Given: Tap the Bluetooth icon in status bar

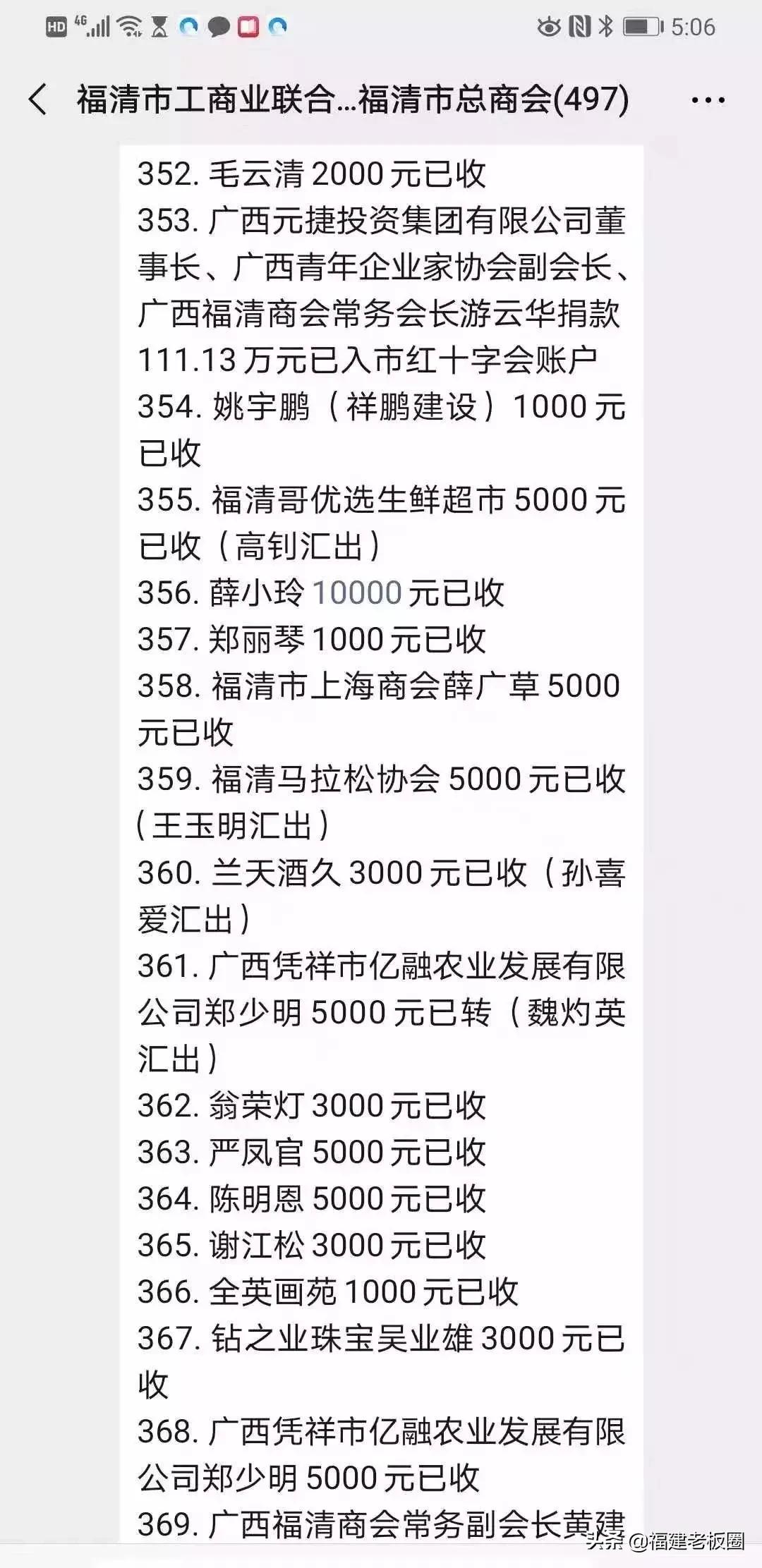Looking at the screenshot, I should (605, 25).
